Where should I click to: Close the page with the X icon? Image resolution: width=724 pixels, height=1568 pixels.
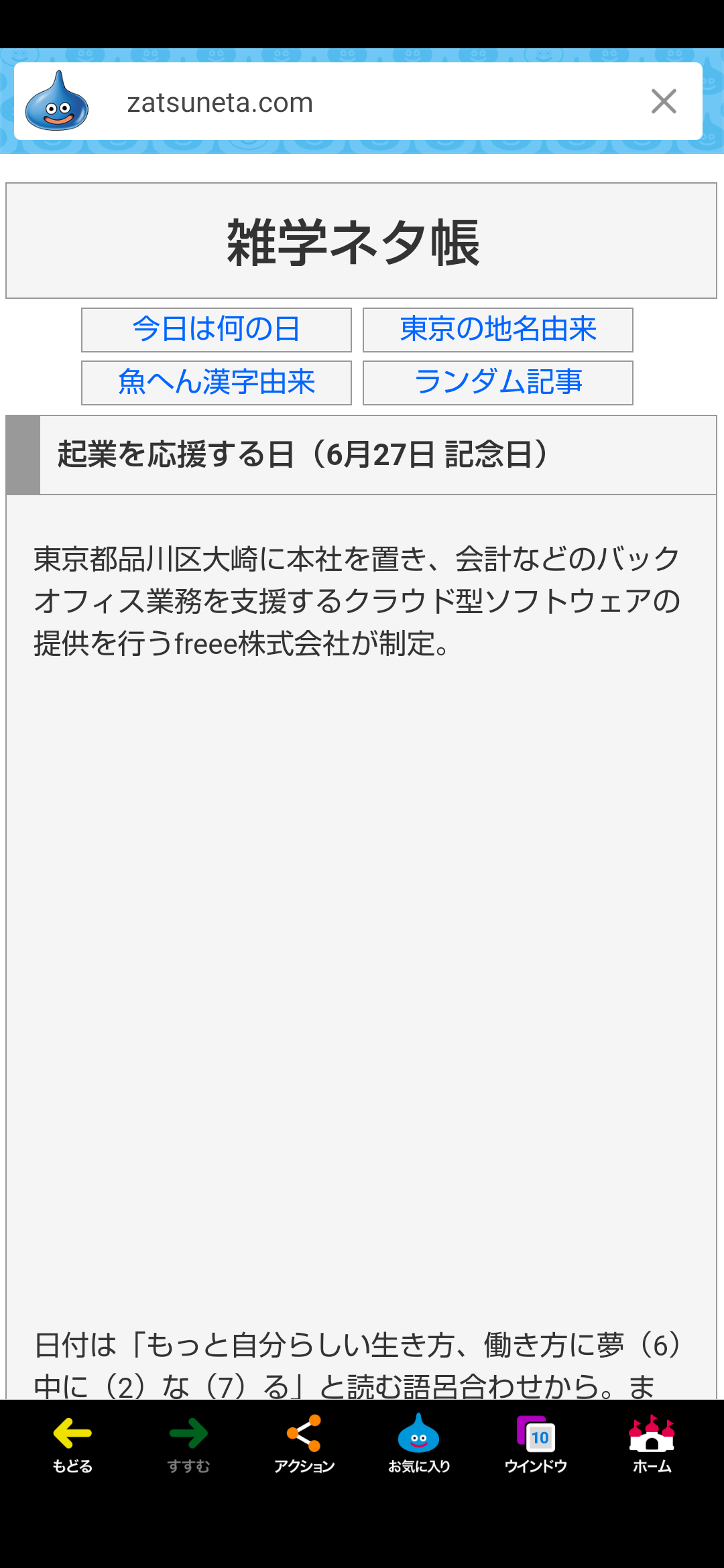tap(664, 102)
